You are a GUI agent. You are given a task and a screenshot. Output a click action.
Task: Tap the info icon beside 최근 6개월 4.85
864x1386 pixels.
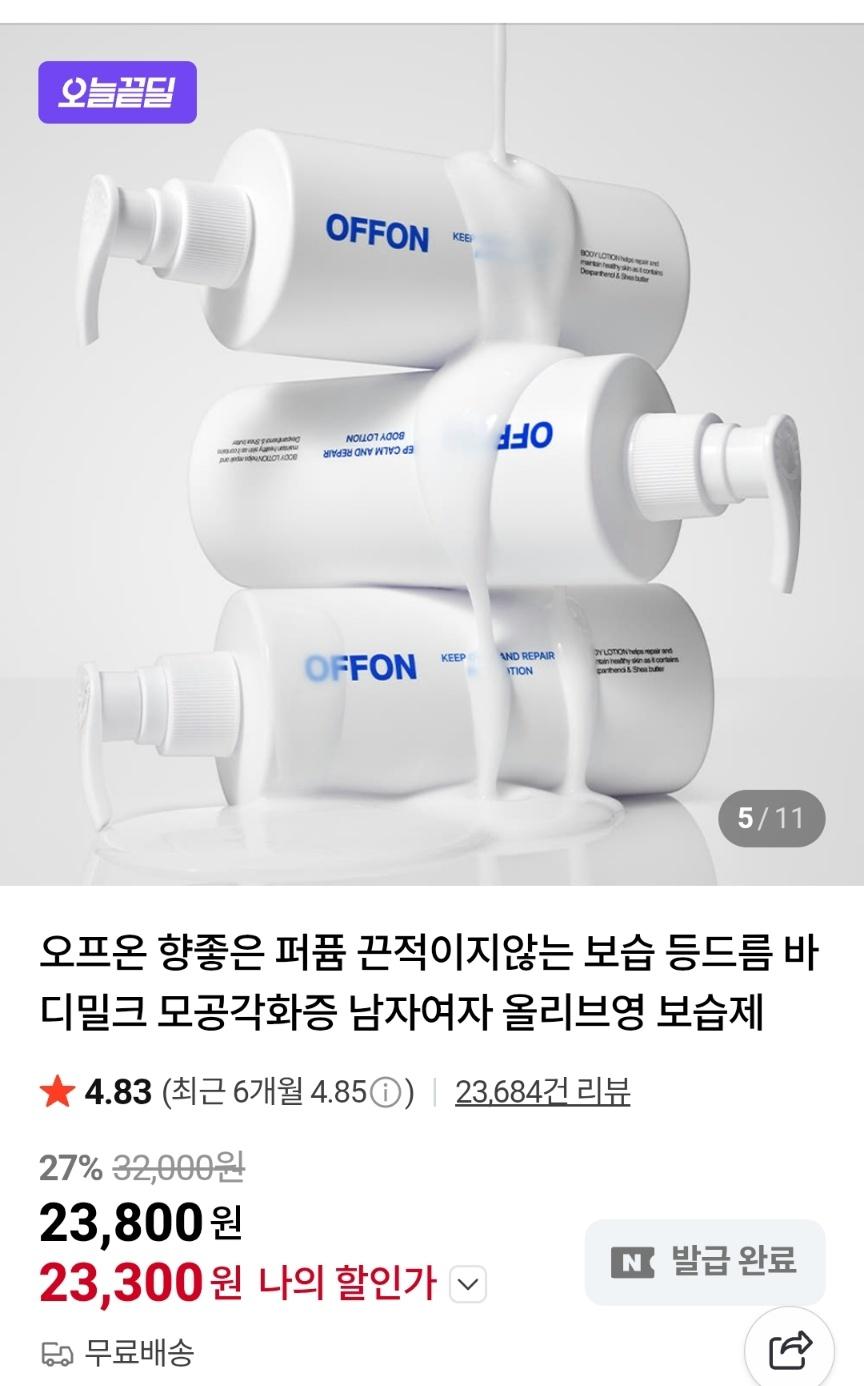pos(385,1092)
